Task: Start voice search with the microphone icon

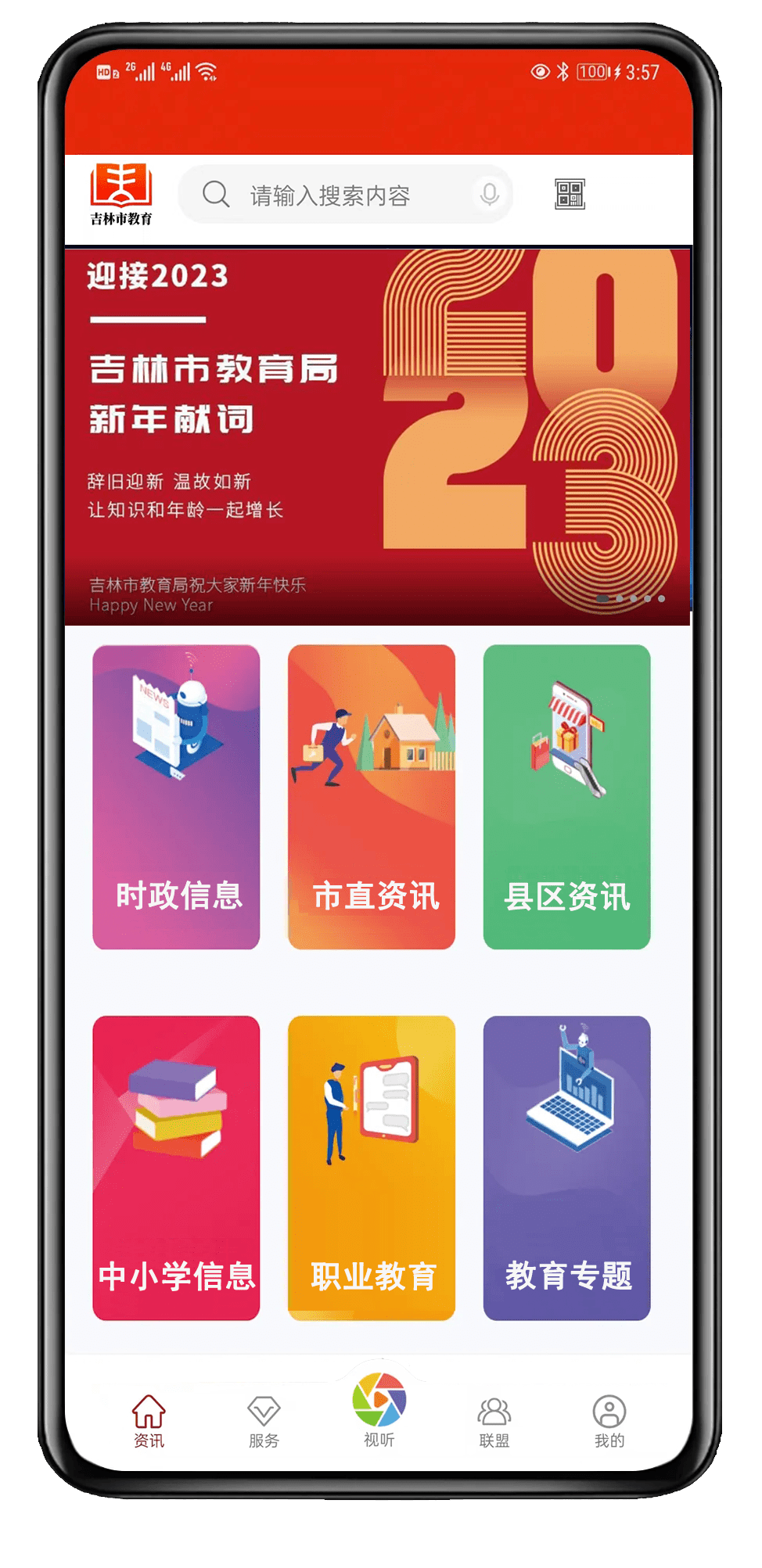Action: (490, 194)
